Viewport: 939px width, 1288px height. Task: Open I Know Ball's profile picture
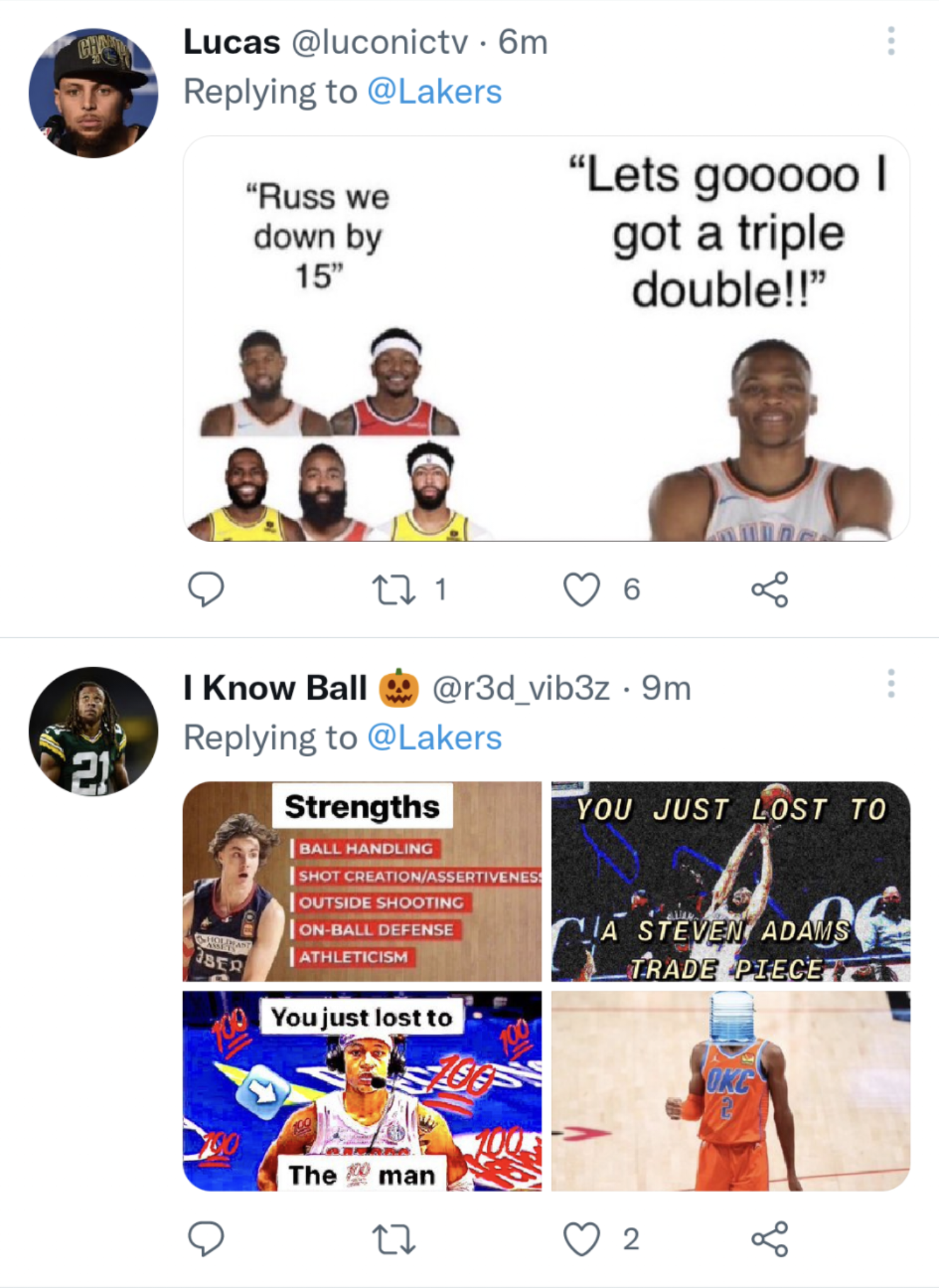(x=93, y=731)
